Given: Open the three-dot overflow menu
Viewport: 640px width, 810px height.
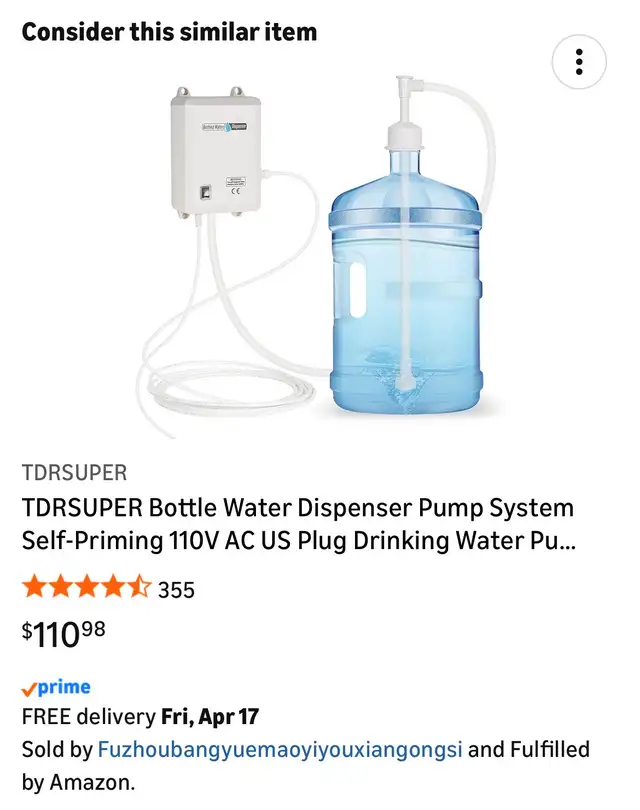Looking at the screenshot, I should click(x=579, y=62).
